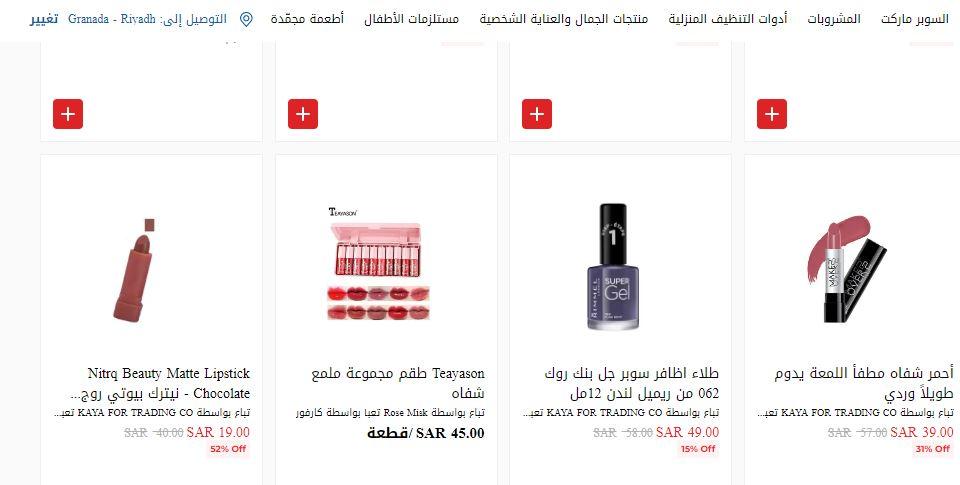Tap تغيير to change delivery location
This screenshot has height=485, width=960.
point(44,19)
